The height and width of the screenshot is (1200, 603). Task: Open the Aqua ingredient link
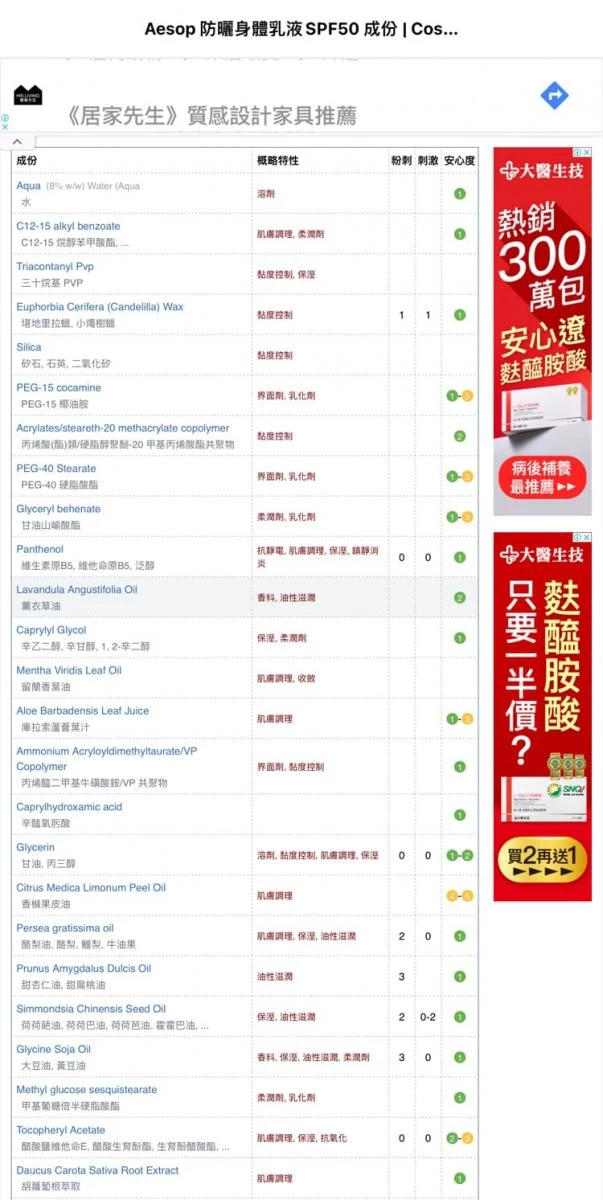pos(28,186)
